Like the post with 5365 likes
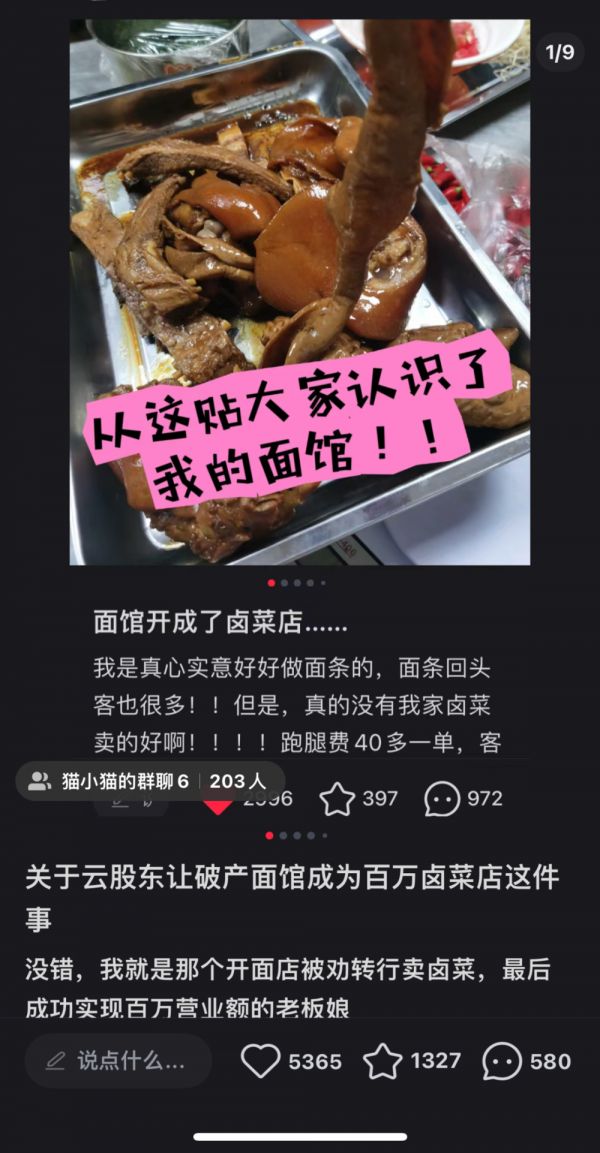 tap(261, 1061)
